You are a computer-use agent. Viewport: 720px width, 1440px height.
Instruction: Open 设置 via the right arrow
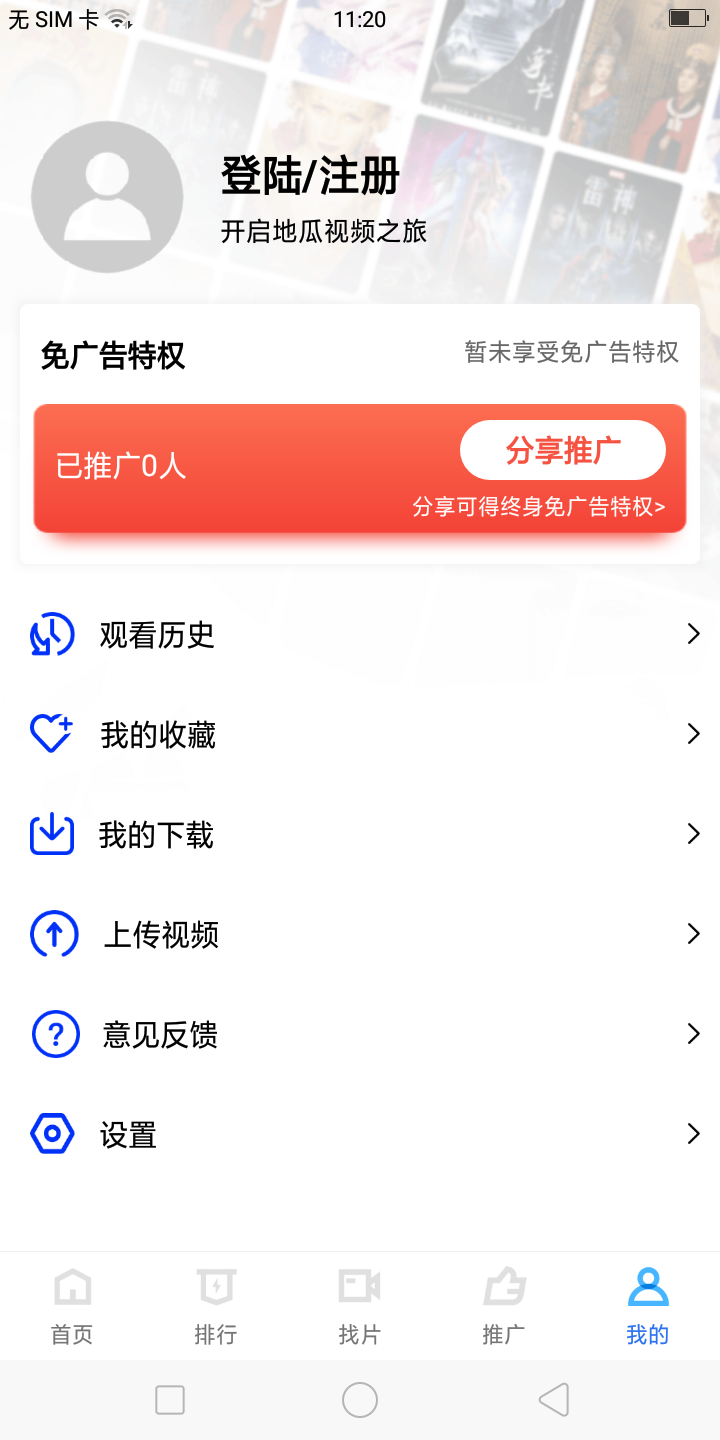pyautogui.click(x=694, y=1134)
